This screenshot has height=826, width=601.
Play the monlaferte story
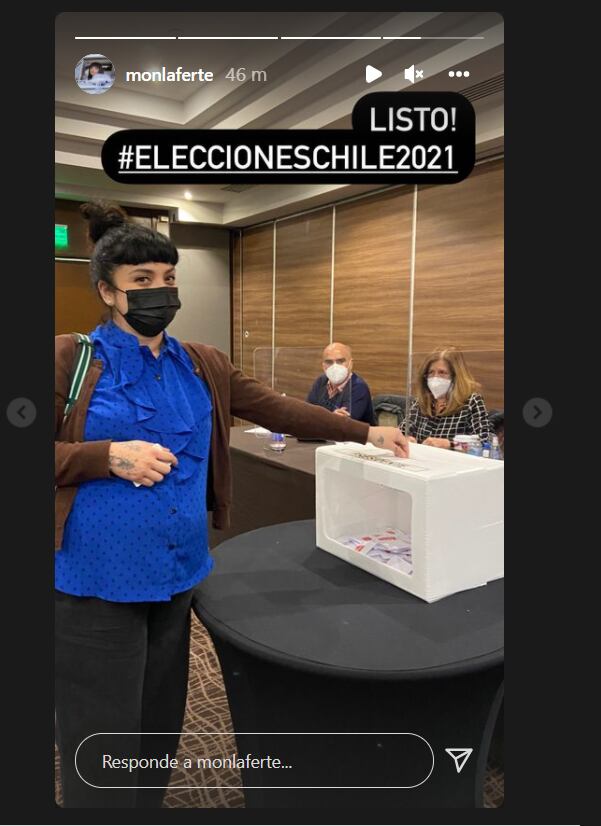(x=373, y=74)
